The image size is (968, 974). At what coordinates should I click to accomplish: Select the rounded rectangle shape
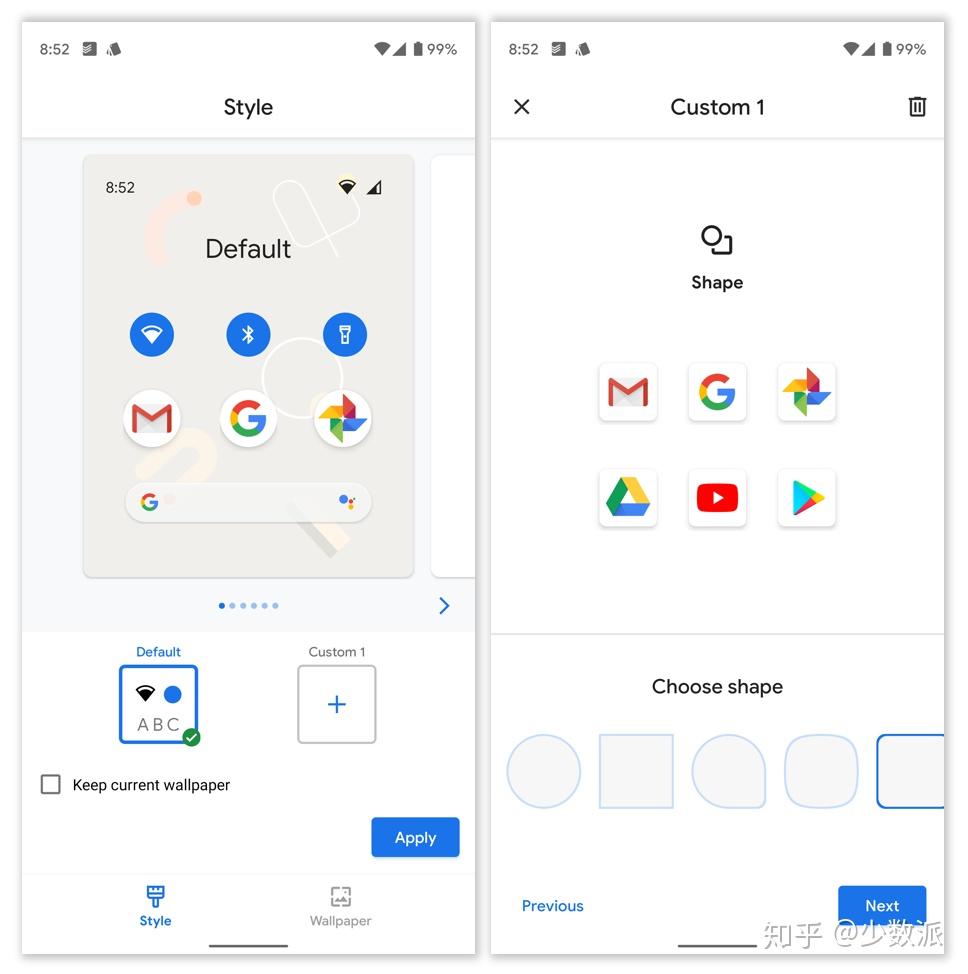pos(910,771)
